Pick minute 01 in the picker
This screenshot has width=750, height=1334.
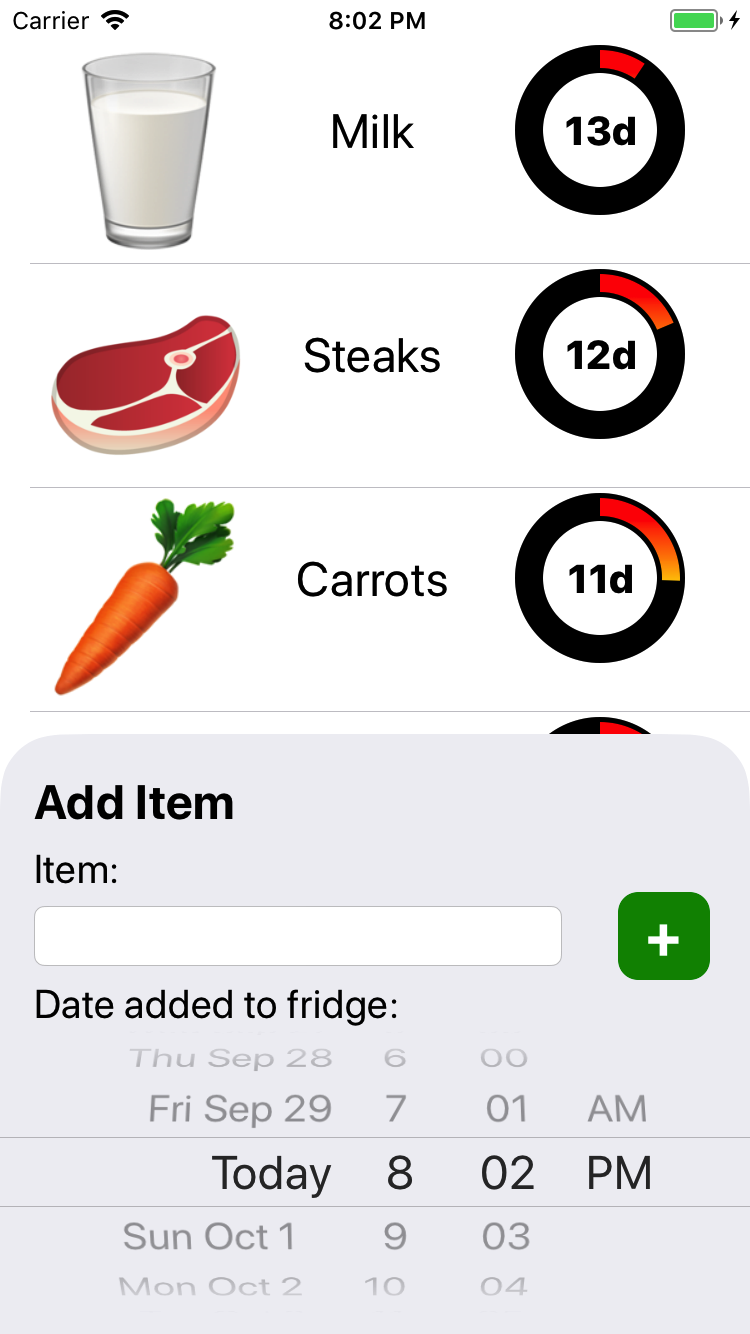click(x=506, y=1108)
